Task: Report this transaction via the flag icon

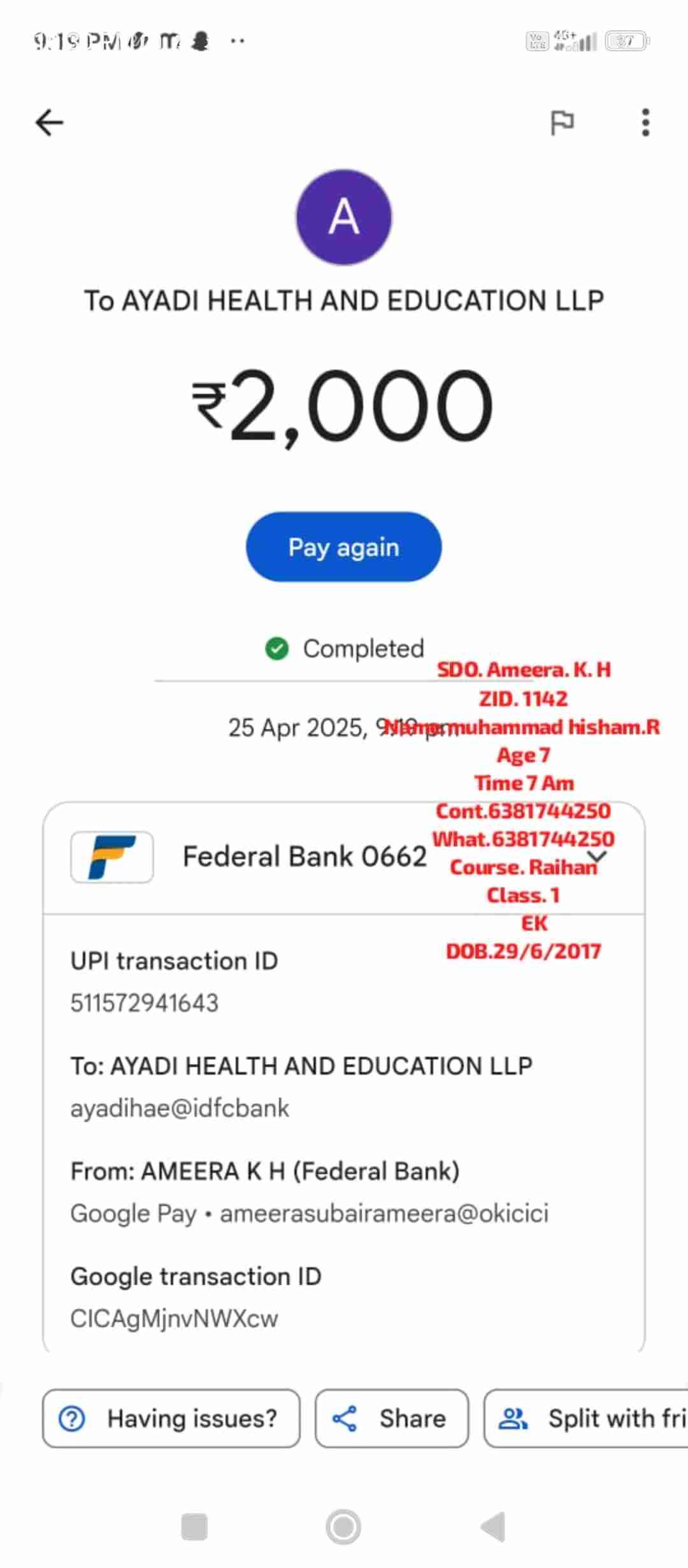Action: point(562,122)
